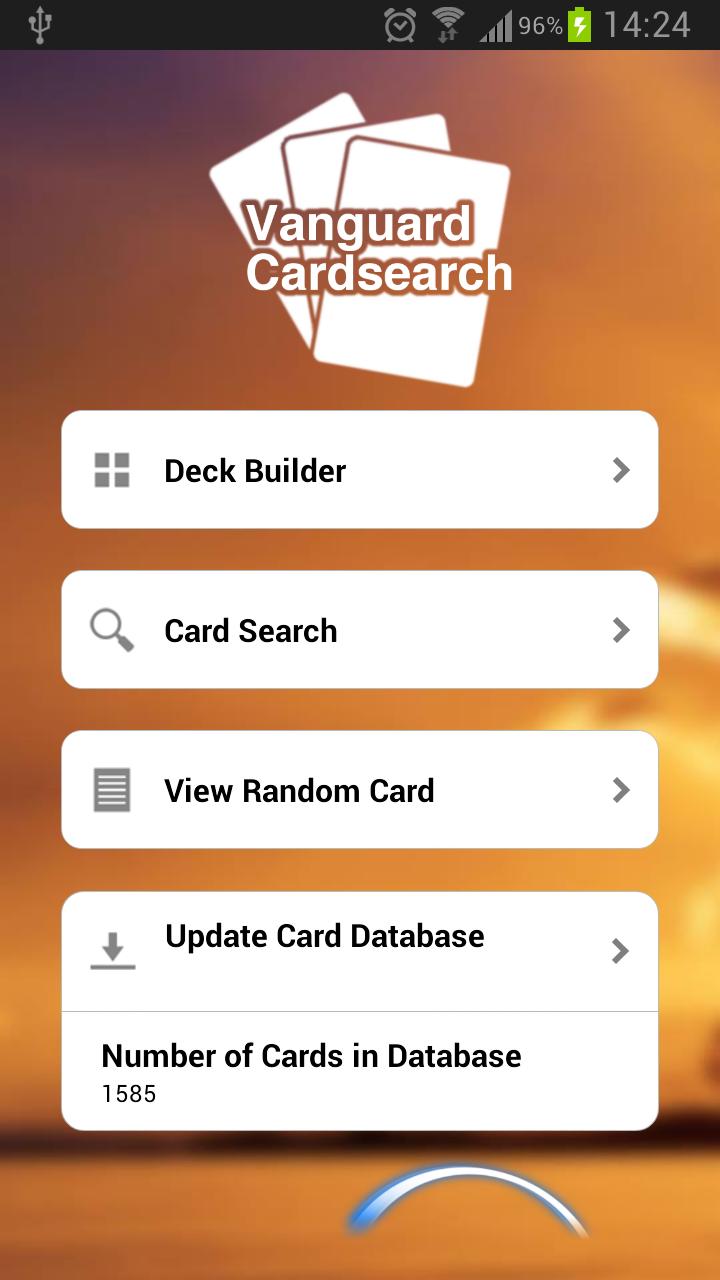
Task: Start a Card Search
Action: [360, 630]
